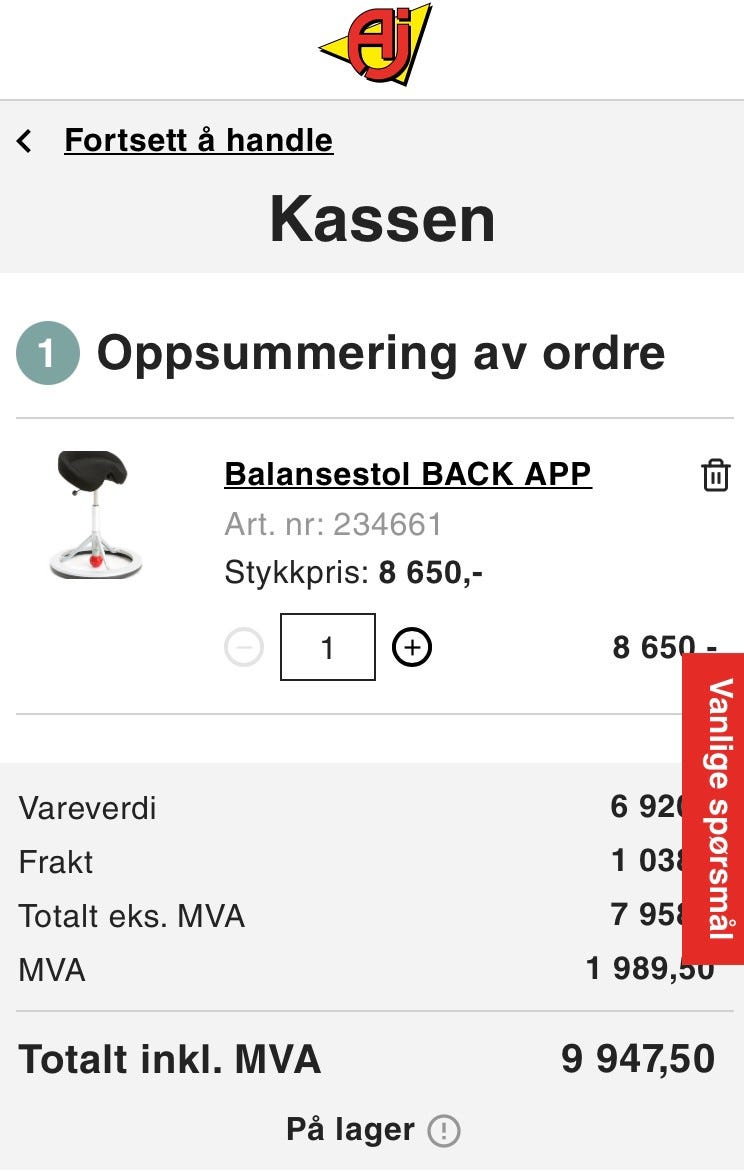Image resolution: width=744 pixels, height=1171 pixels.
Task: Decrease quantity with the minus icon
Action: pyautogui.click(x=243, y=646)
